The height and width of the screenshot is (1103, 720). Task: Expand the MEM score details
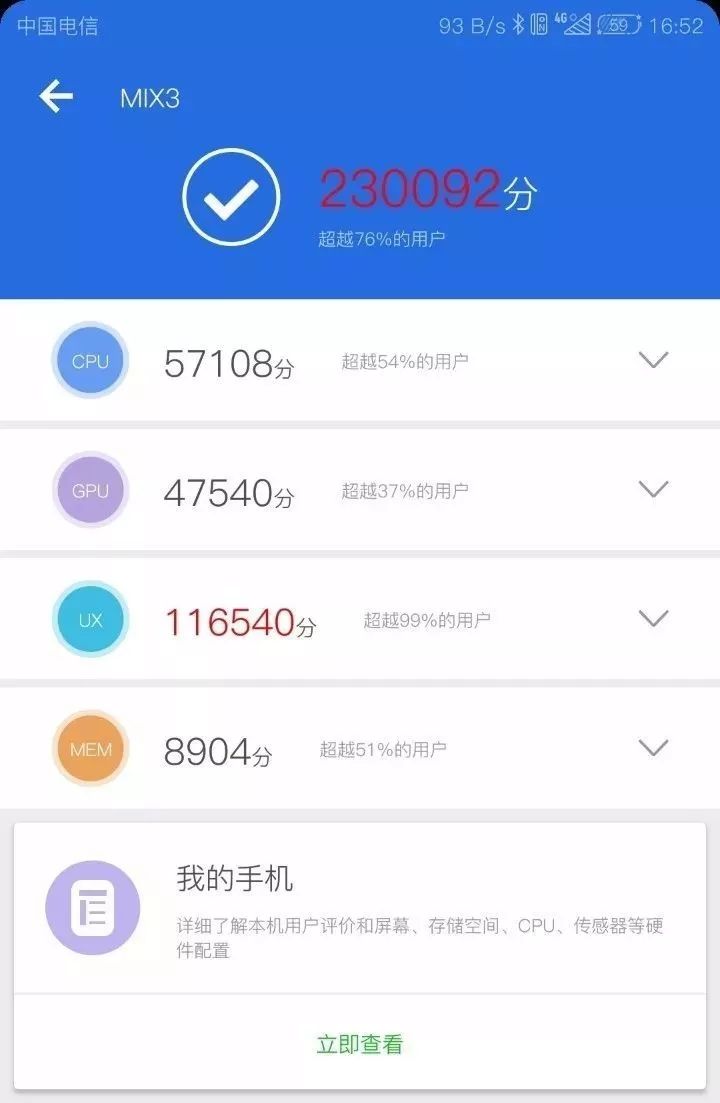pyautogui.click(x=653, y=748)
